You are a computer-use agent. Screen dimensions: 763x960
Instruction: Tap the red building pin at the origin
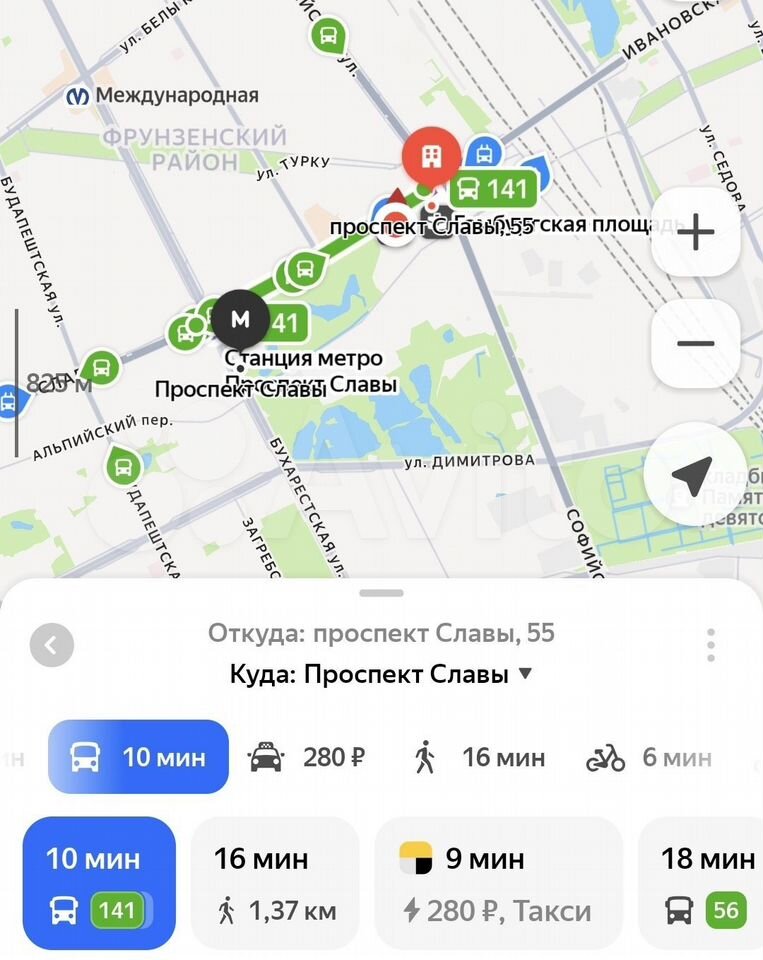click(x=431, y=156)
